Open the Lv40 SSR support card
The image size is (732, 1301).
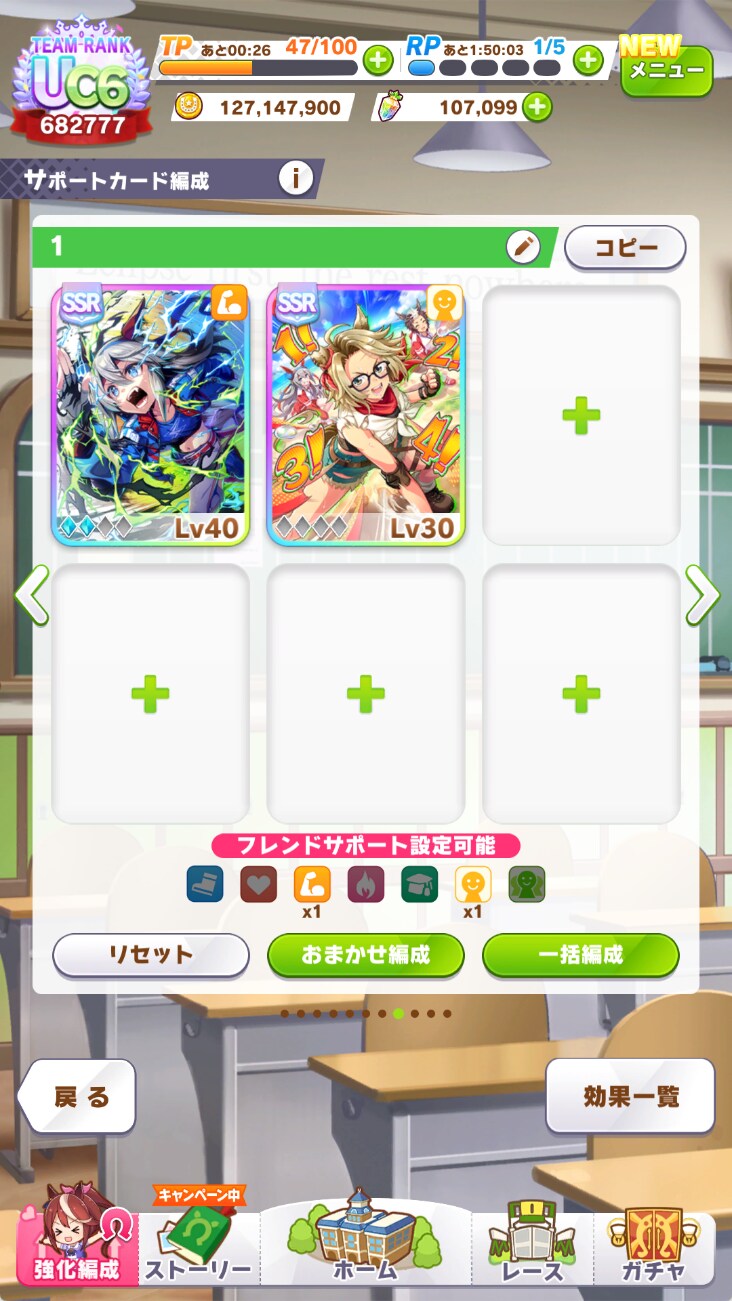click(x=150, y=414)
